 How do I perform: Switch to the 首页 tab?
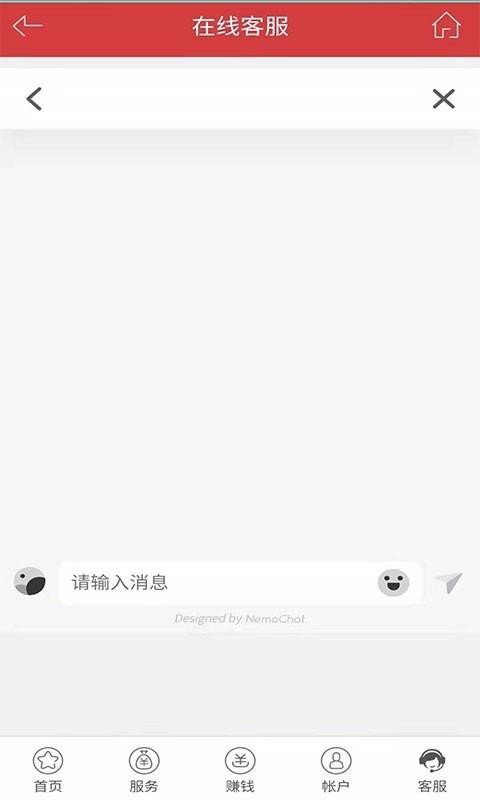48,770
